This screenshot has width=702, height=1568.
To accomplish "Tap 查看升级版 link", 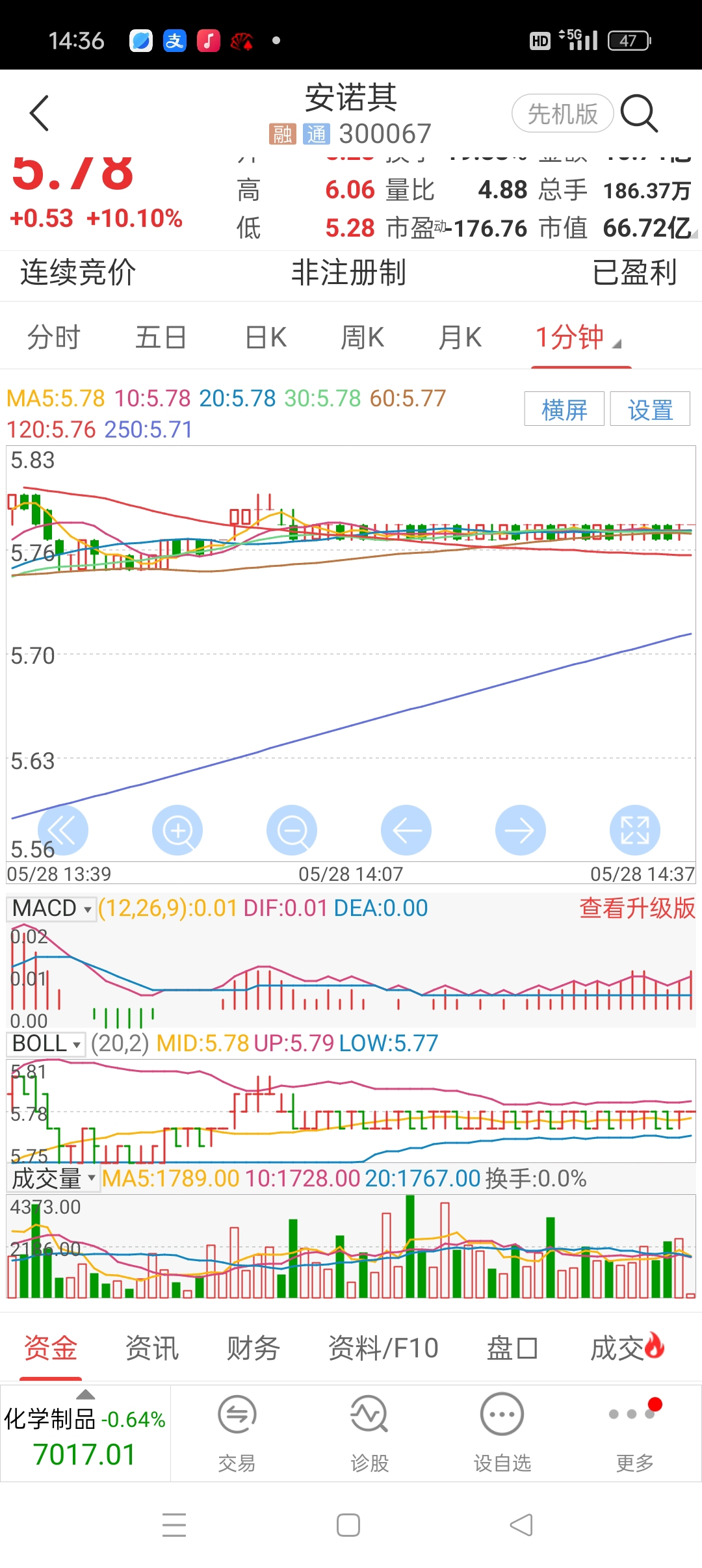I will tap(637, 908).
